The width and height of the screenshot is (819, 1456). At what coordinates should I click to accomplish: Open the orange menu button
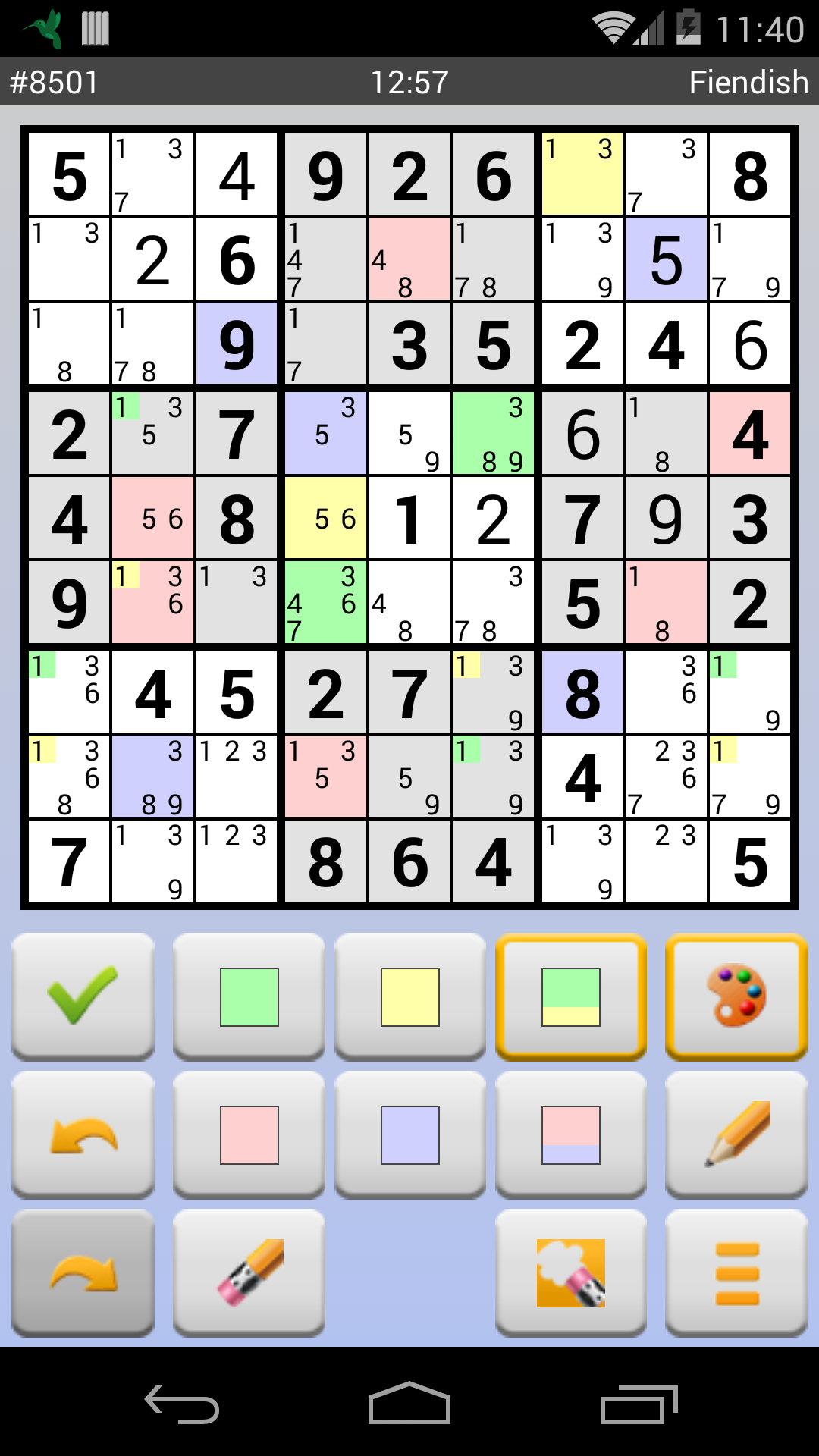tap(736, 1272)
